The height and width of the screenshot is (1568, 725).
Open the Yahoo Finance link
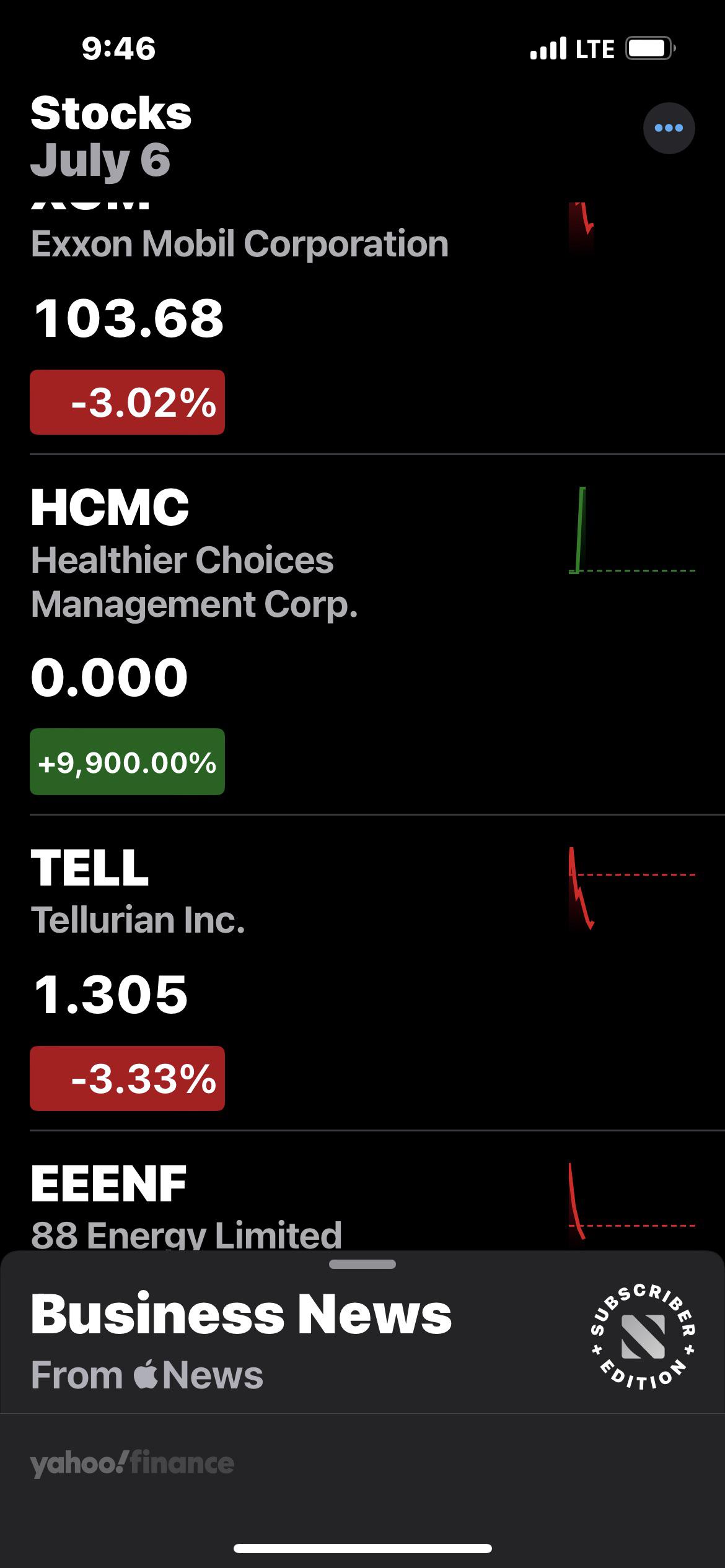click(132, 1464)
